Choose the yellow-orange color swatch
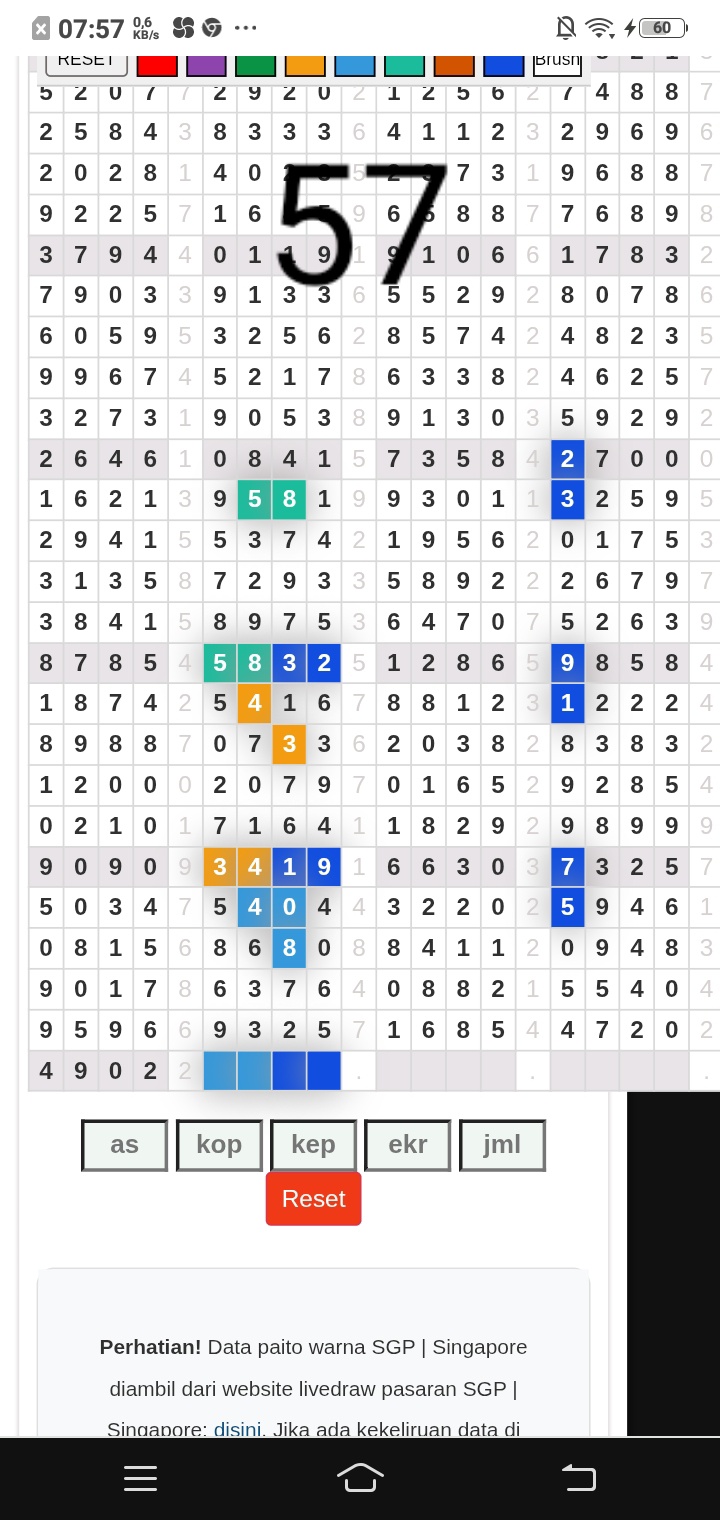This screenshot has width=720, height=1520. pos(305,65)
